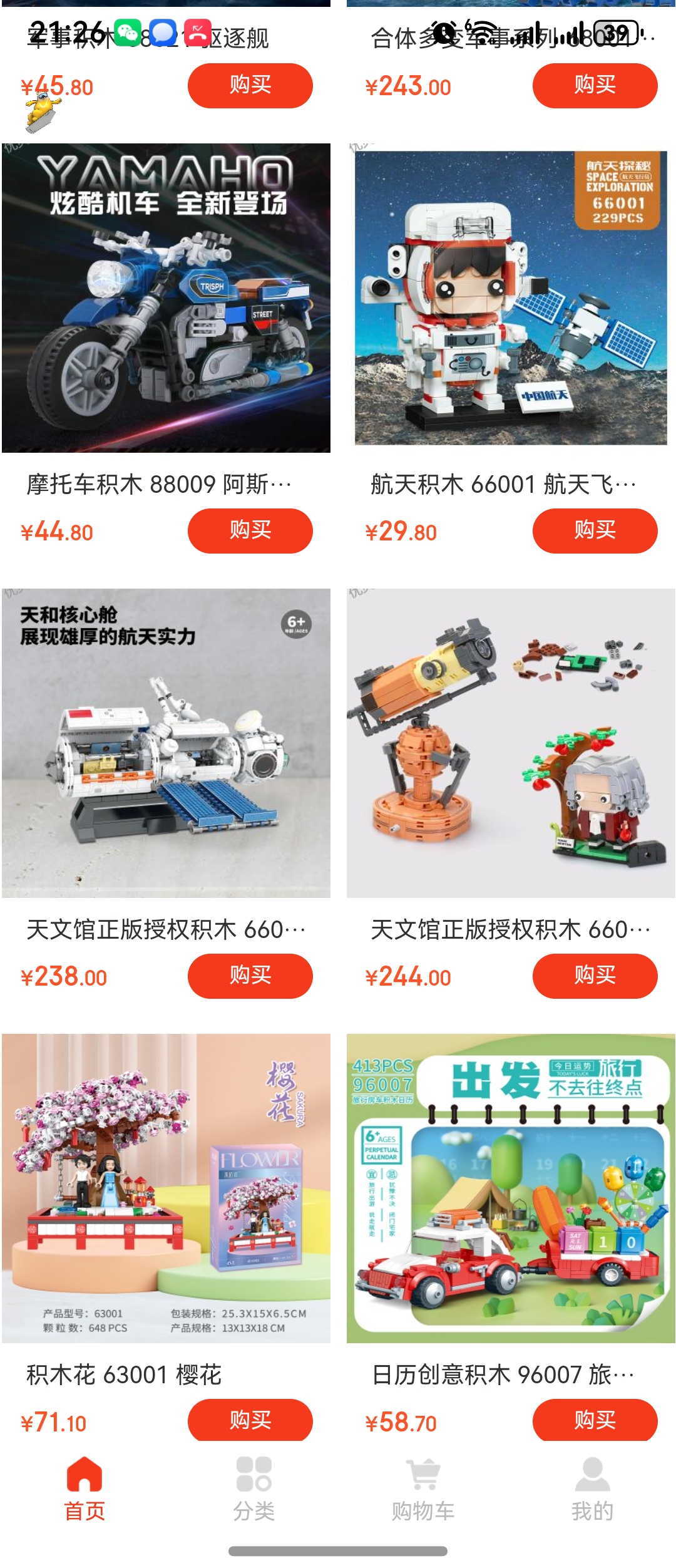
Task: Buy the 日历创意积木 96007 for ¥58.70
Action: [x=595, y=1420]
